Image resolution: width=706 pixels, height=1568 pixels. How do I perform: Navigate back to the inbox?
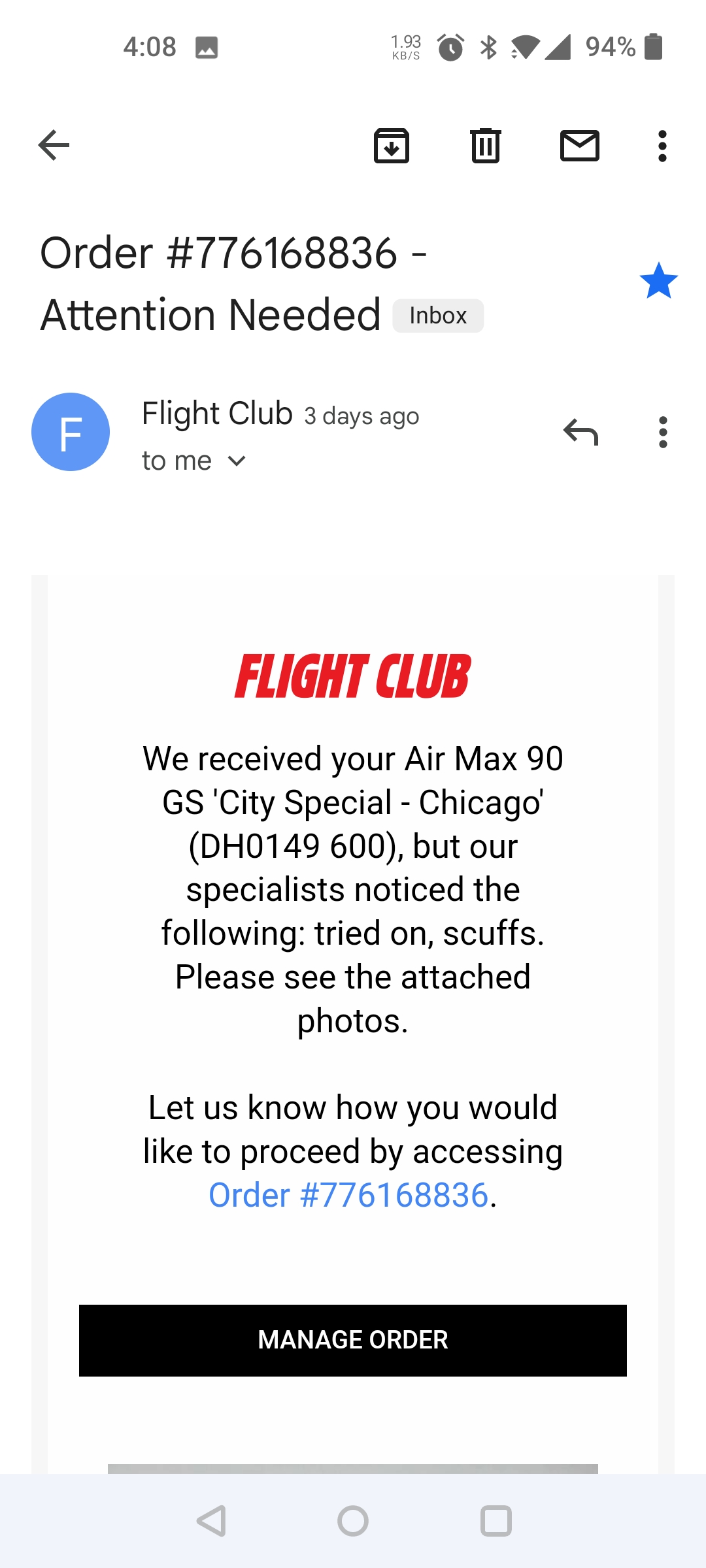click(52, 145)
